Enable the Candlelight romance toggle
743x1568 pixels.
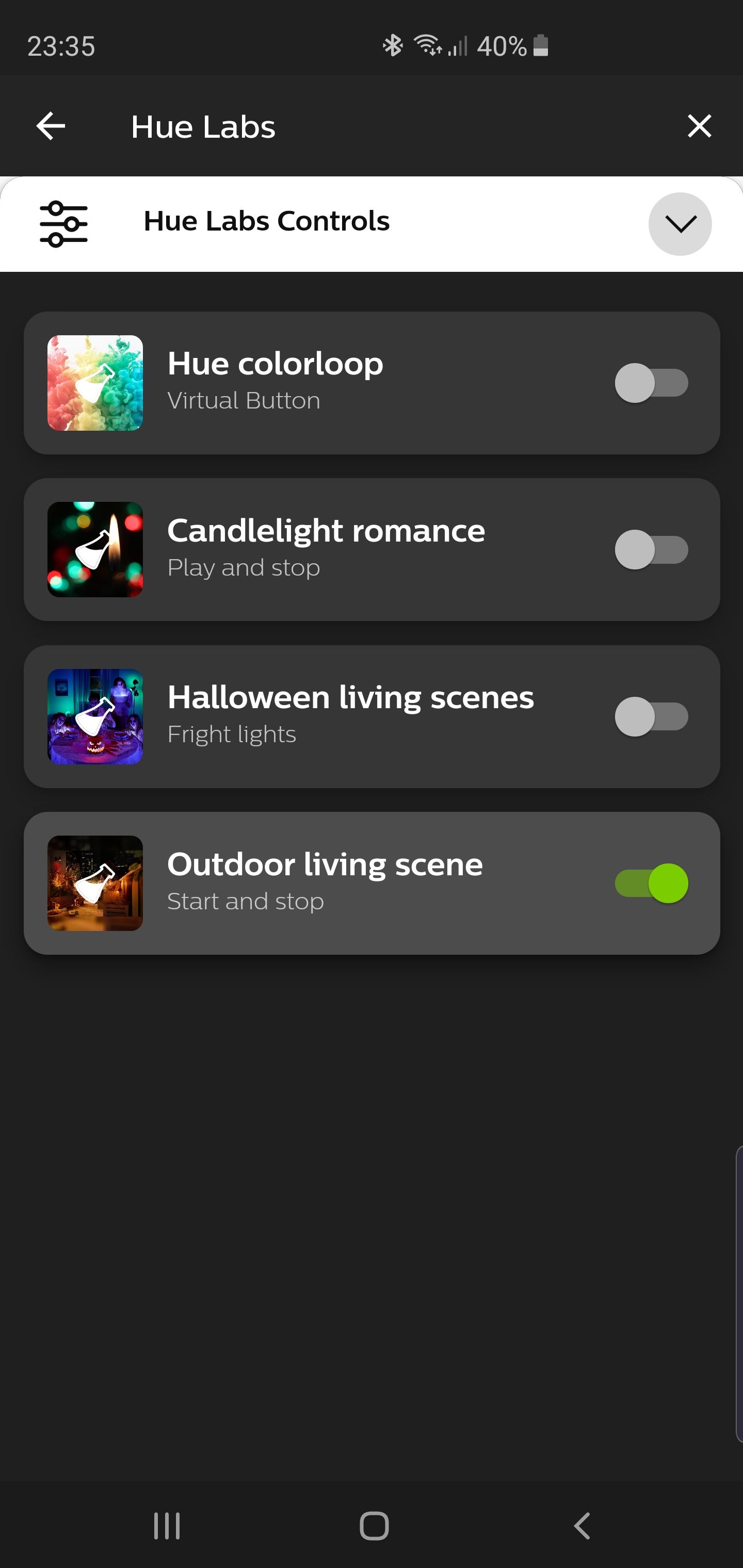tap(651, 550)
